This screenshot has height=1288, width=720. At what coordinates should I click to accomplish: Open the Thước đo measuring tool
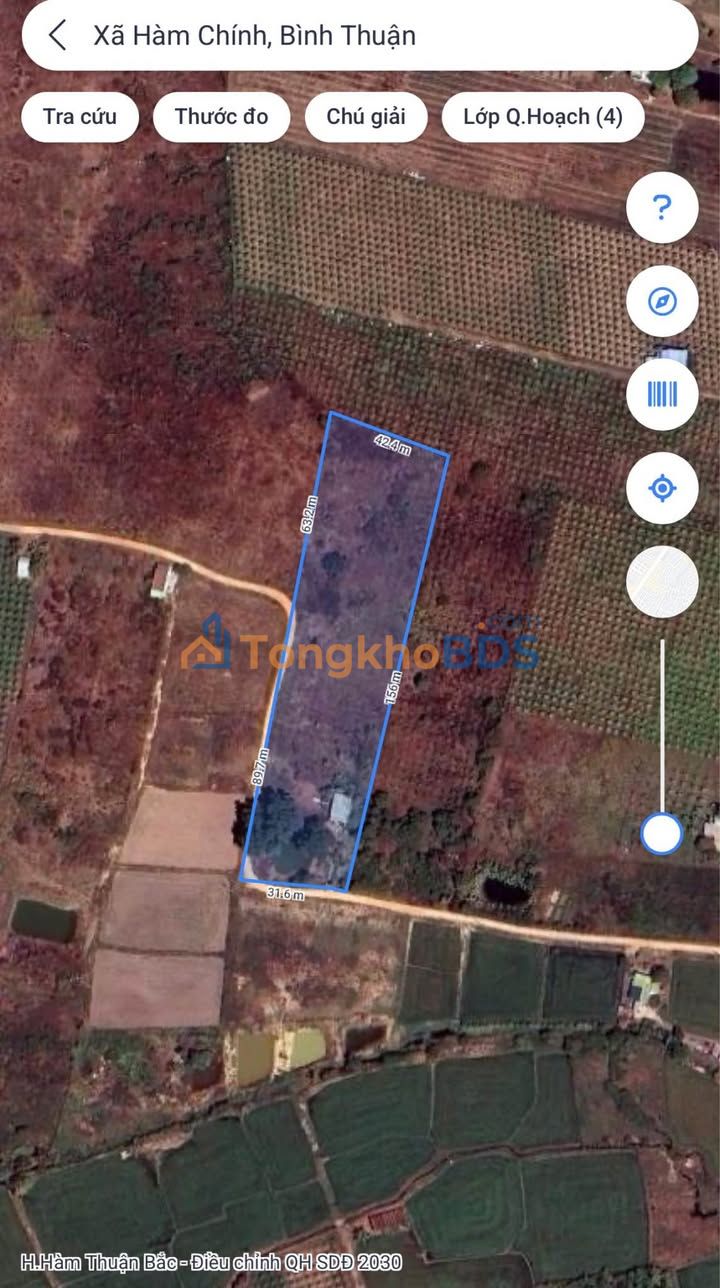tap(221, 116)
